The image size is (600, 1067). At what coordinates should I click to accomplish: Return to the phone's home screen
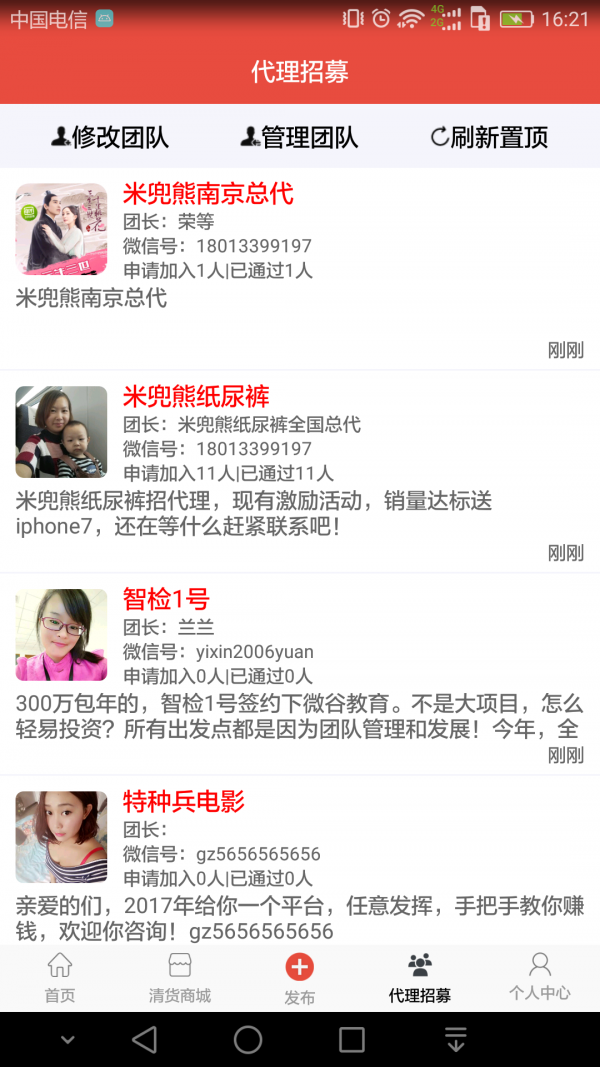coord(248,1040)
